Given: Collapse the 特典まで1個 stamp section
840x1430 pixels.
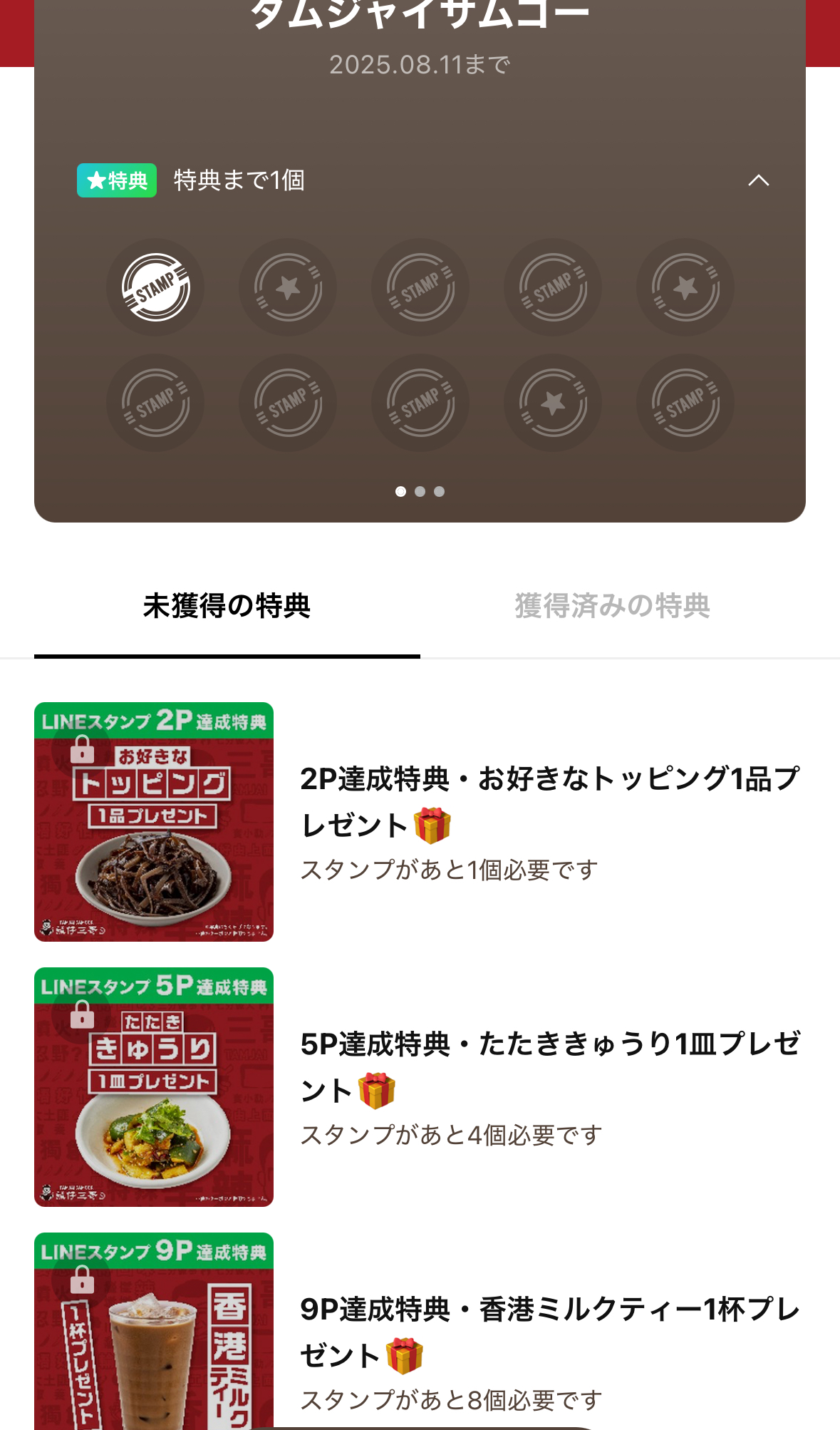Looking at the screenshot, I should [x=758, y=180].
